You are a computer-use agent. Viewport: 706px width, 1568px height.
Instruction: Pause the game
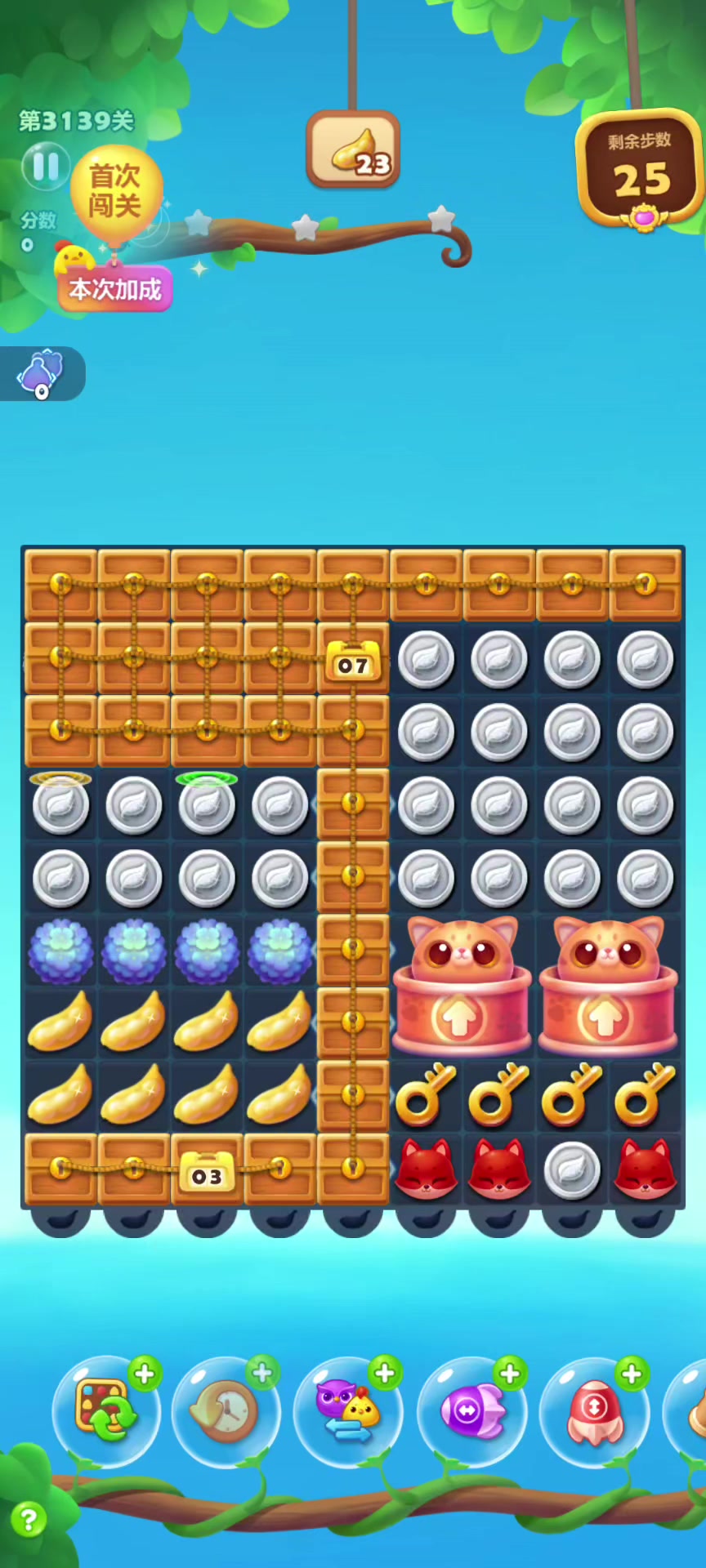tap(45, 167)
